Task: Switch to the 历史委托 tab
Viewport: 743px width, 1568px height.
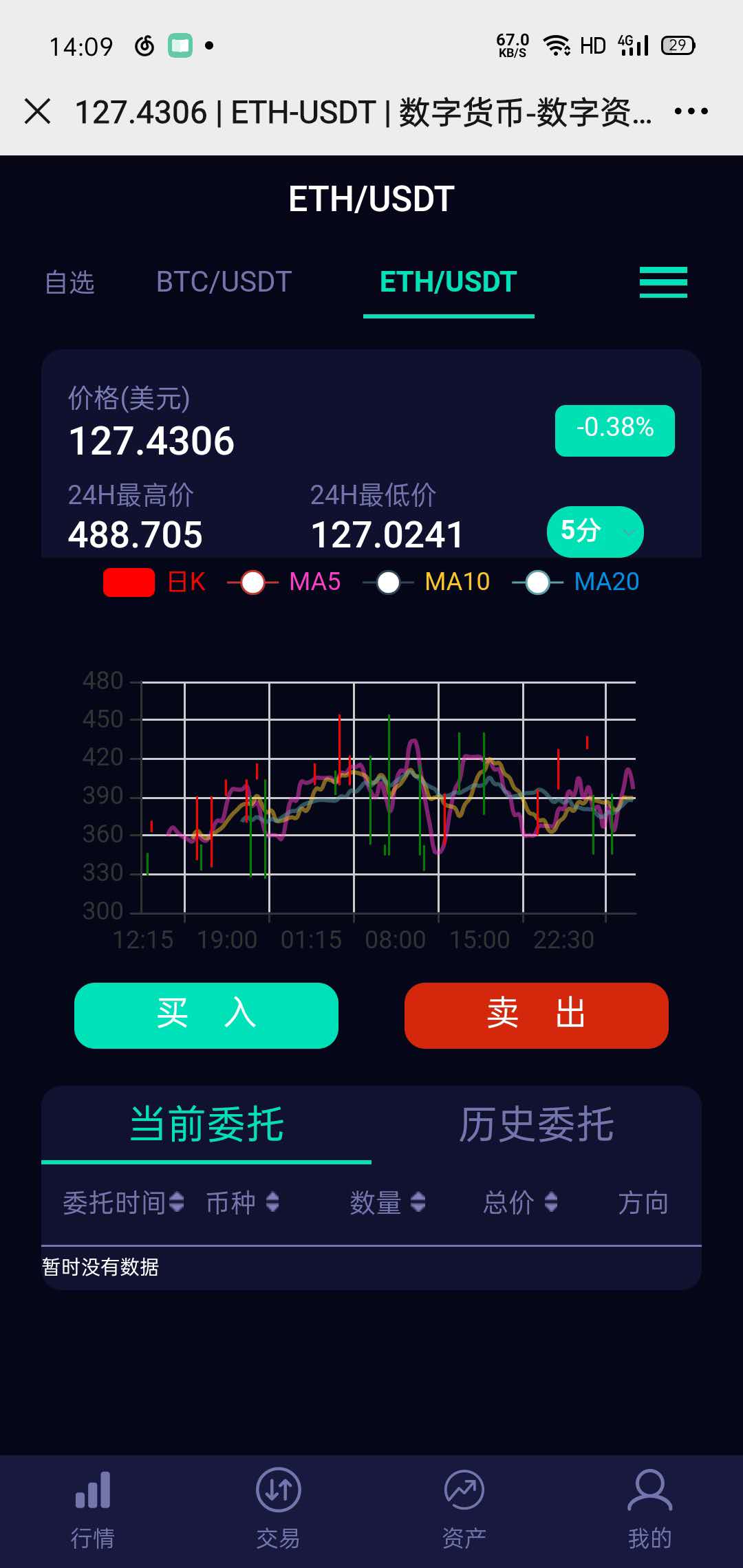Action: click(537, 1124)
